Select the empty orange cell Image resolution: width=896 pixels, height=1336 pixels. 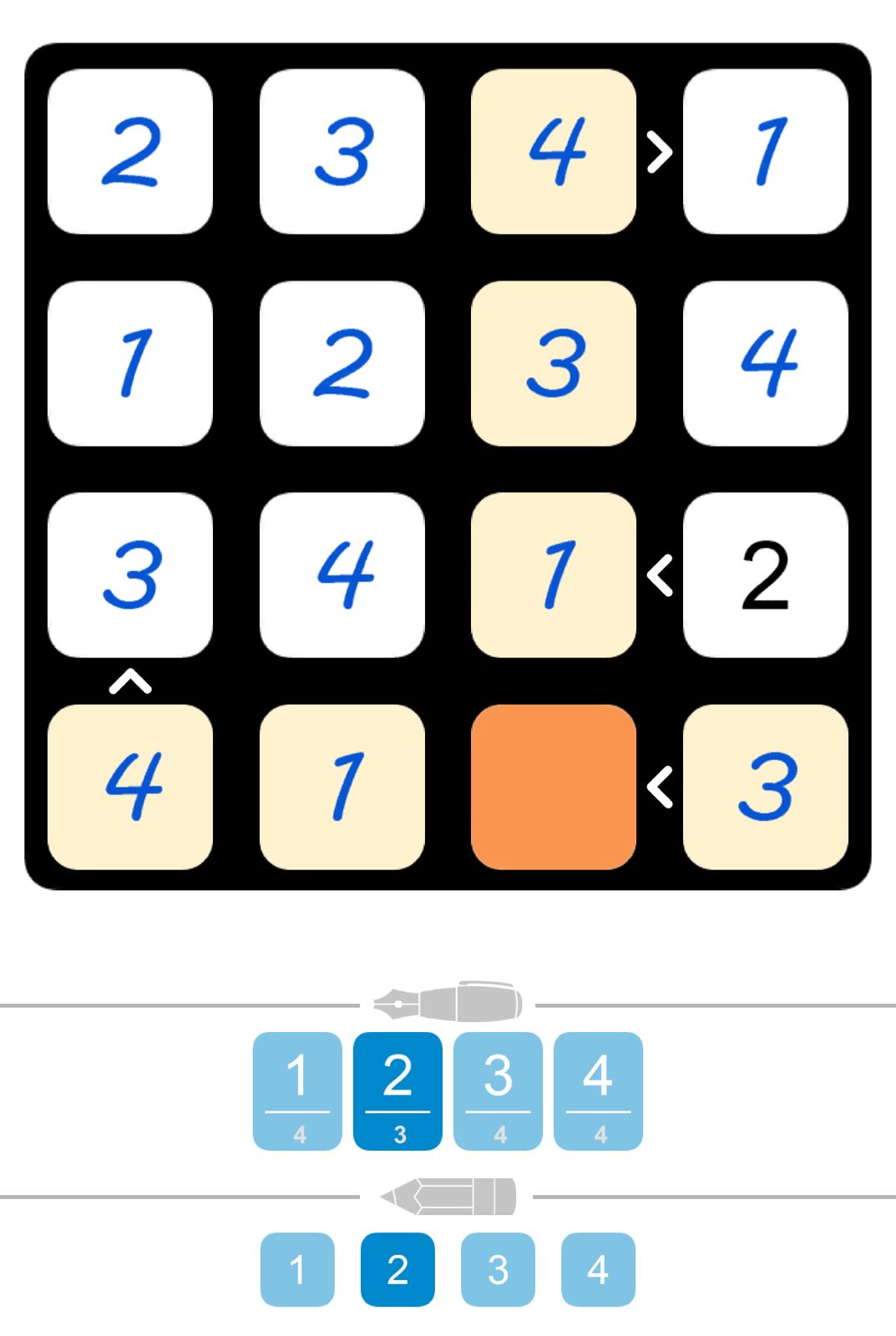[x=554, y=787]
